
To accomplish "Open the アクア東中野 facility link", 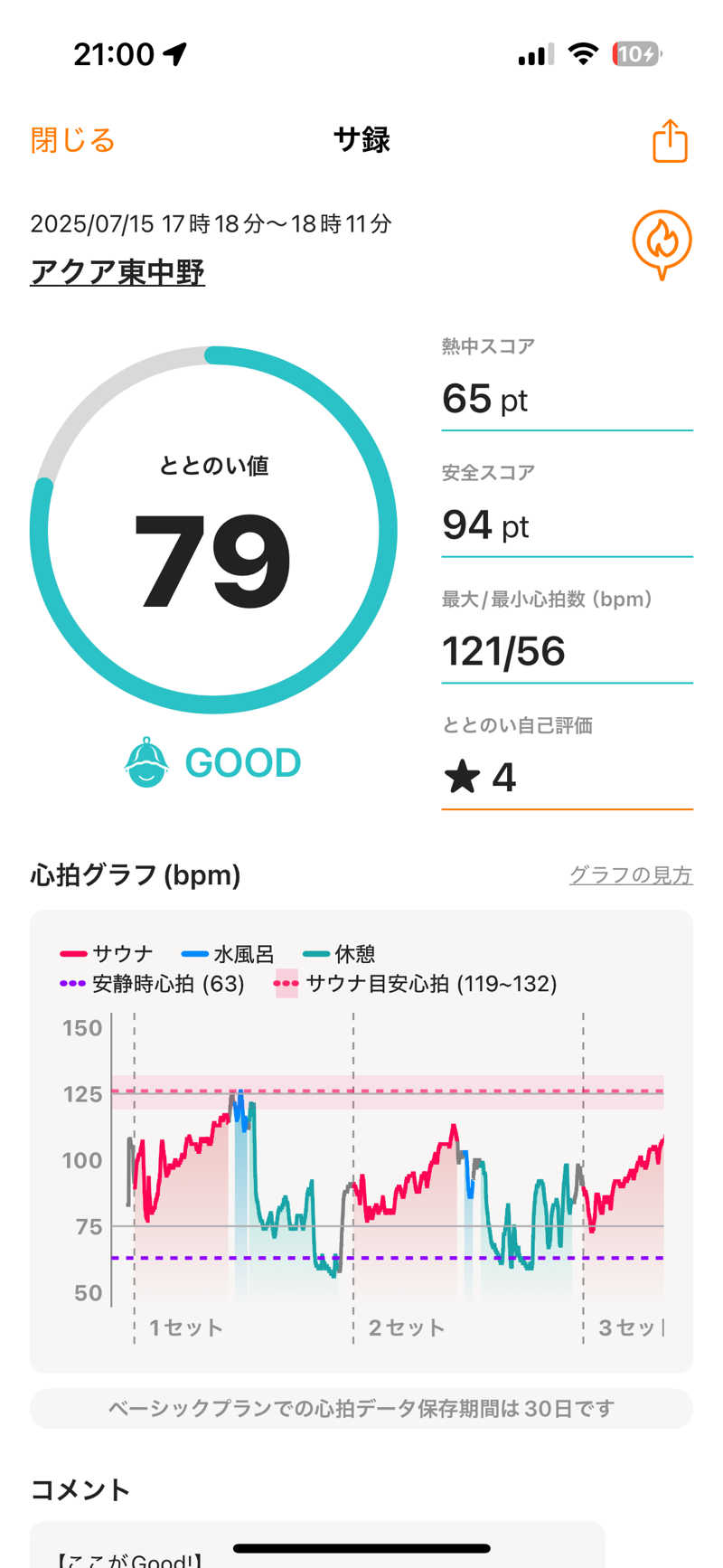I will 117,271.
